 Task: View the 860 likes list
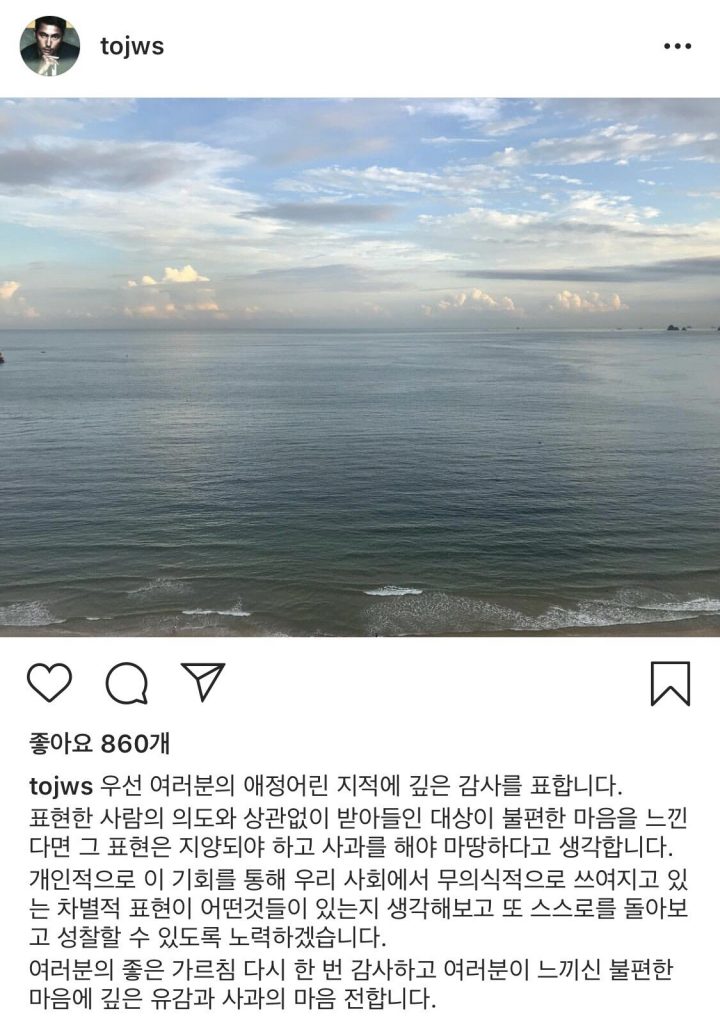pos(99,742)
